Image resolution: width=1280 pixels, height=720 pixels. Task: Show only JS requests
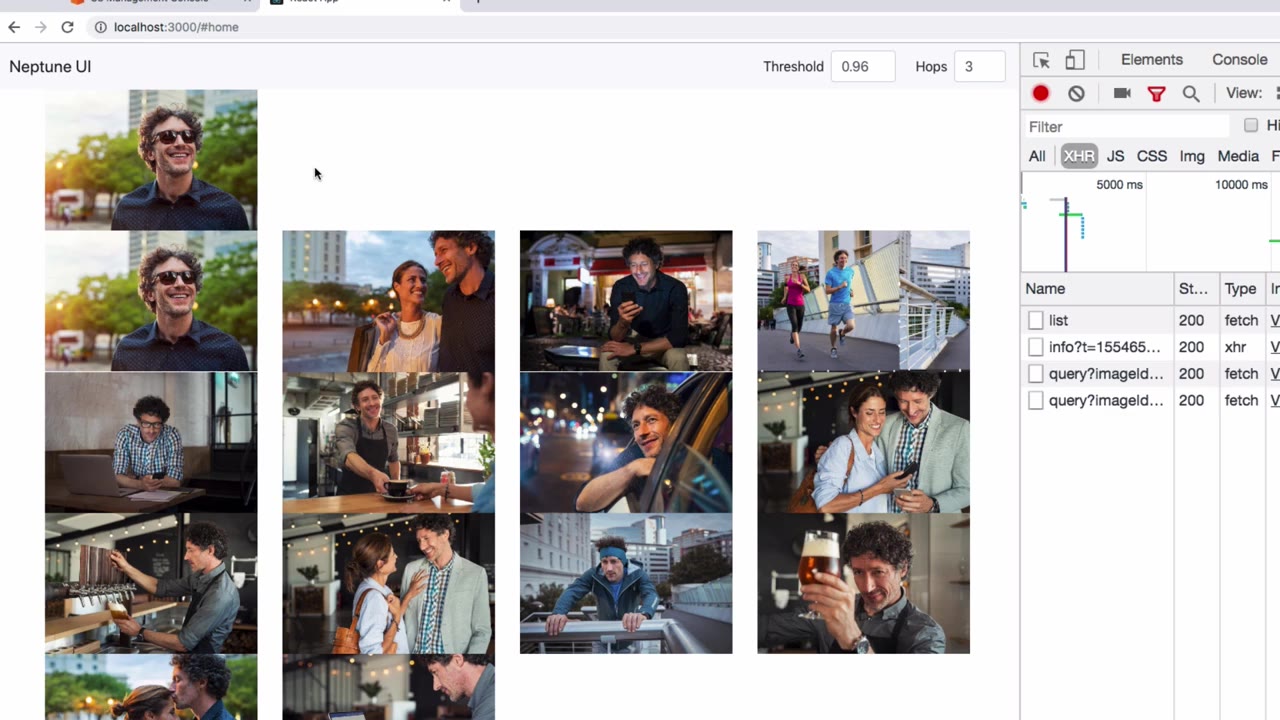tap(1115, 156)
